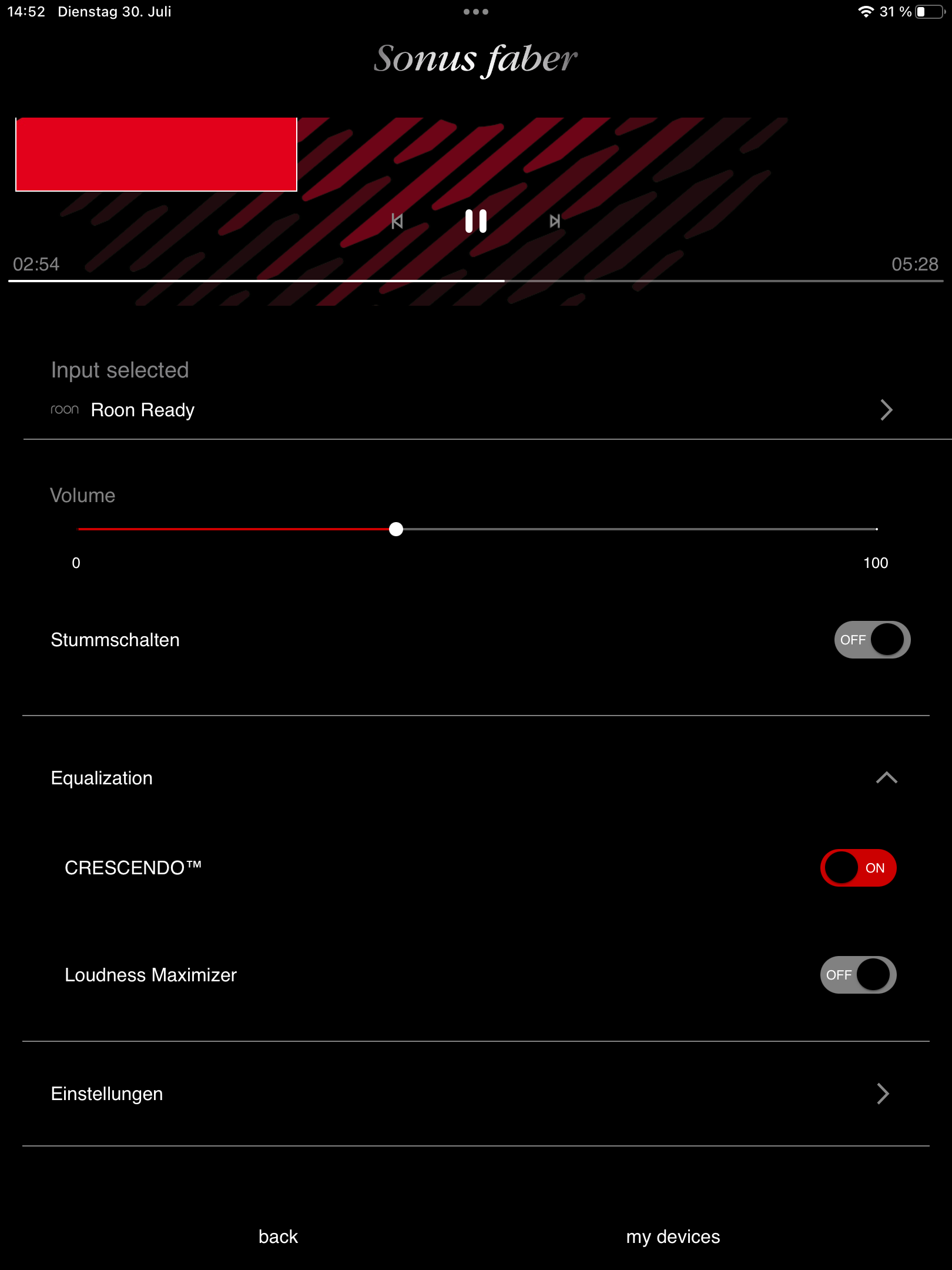Collapse the Equalization section
952x1270 pixels.
tap(886, 778)
